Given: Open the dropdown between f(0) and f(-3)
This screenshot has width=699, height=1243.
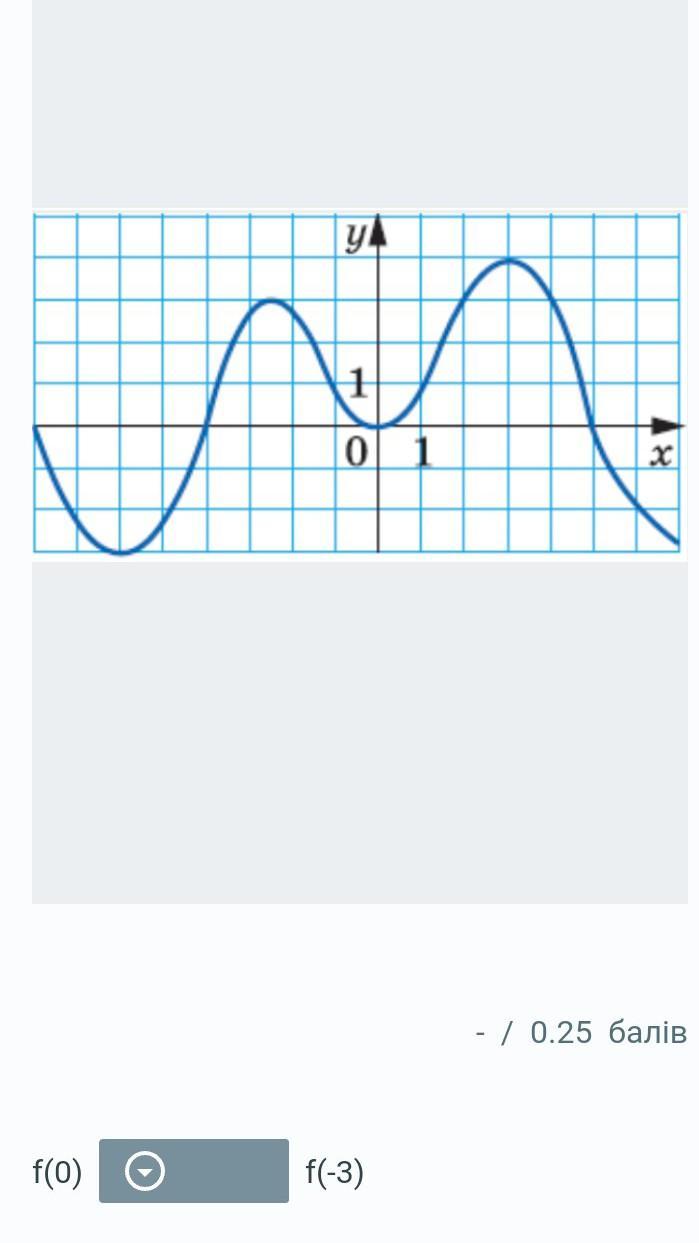Looking at the screenshot, I should (x=193, y=1171).
